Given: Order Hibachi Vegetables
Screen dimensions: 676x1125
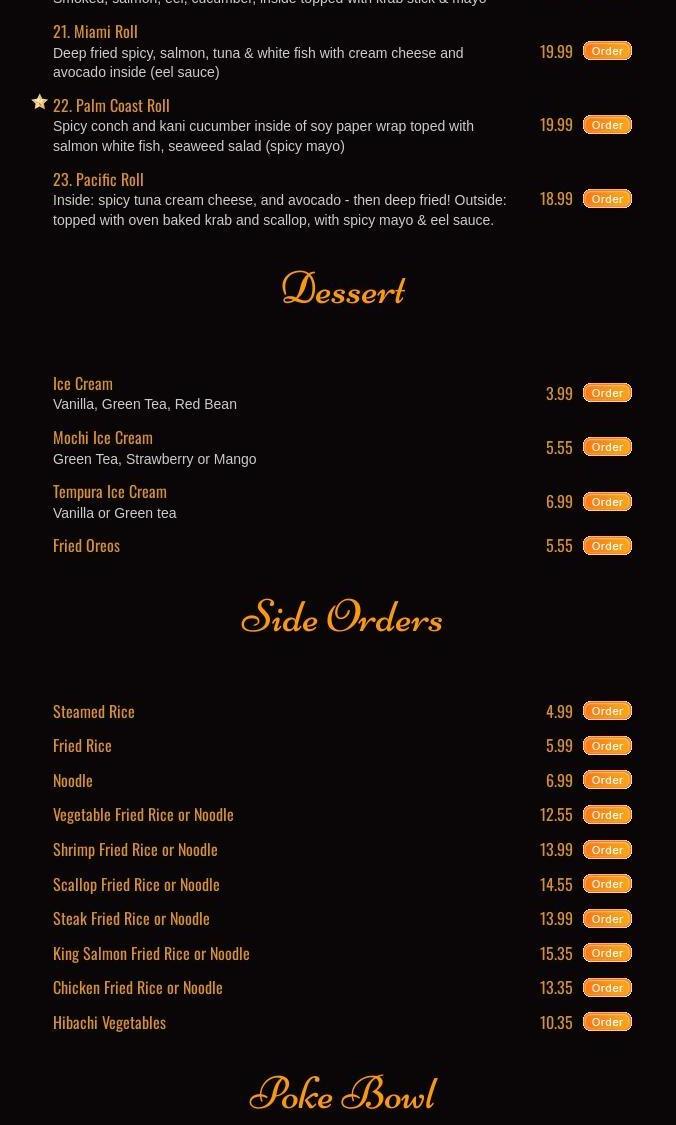Looking at the screenshot, I should [607, 1022].
